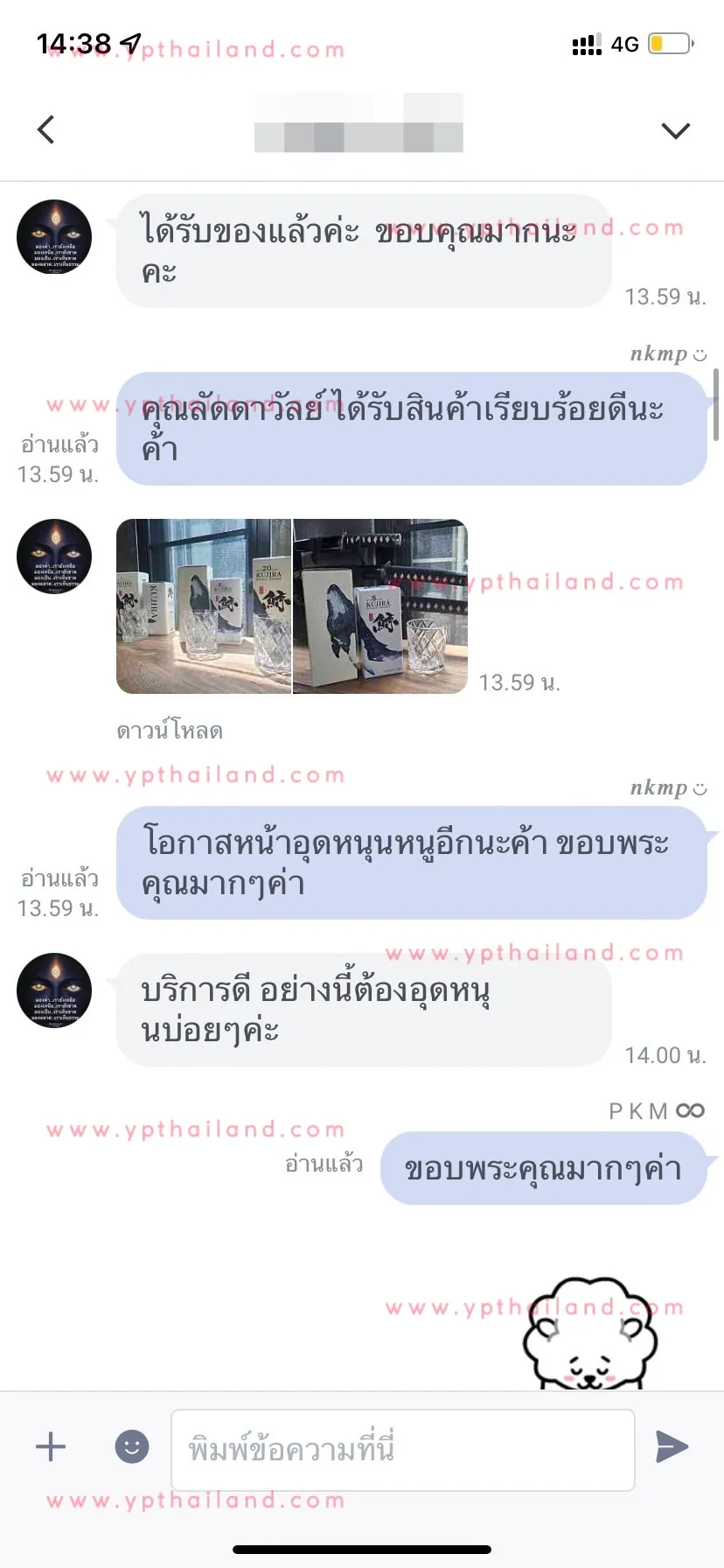Expand the chat menu chevron at top right
Screen dimensions: 724x1568
[676, 130]
